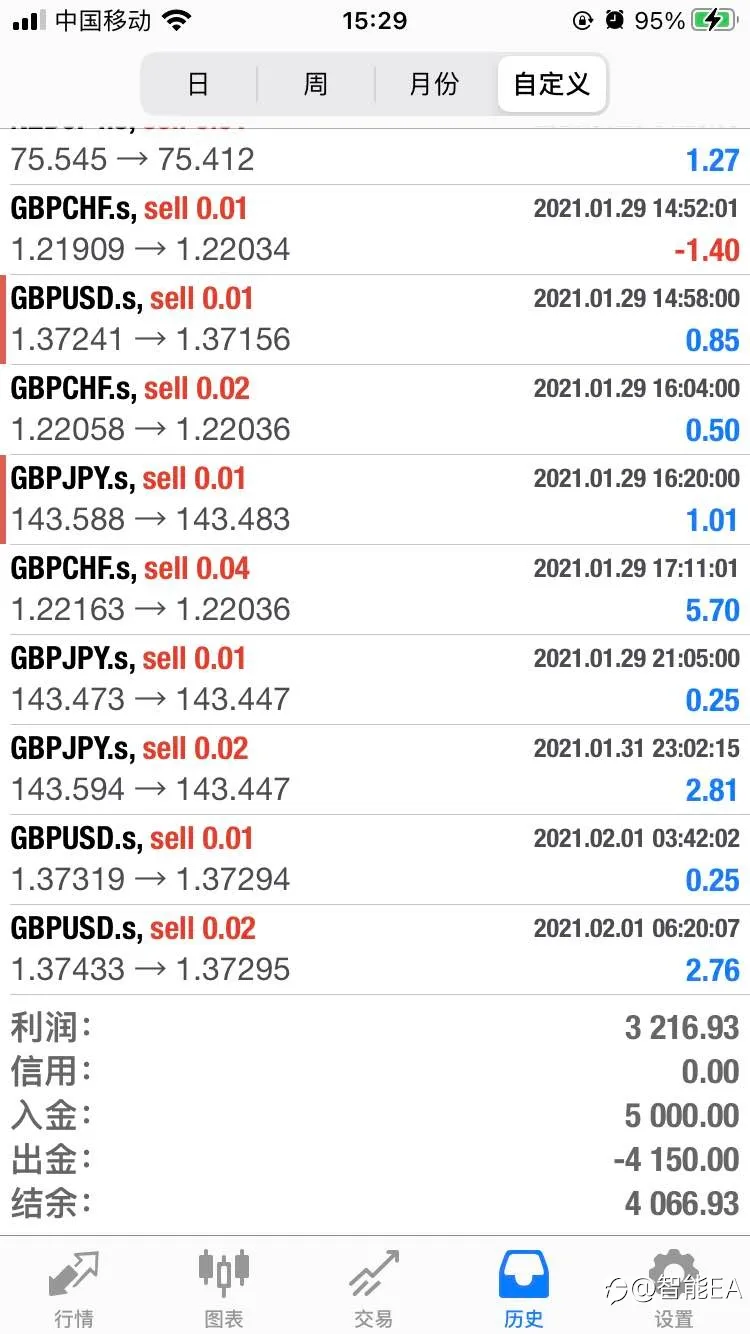Open the 交易 trade tab
750x1334 pixels.
pos(374,1287)
